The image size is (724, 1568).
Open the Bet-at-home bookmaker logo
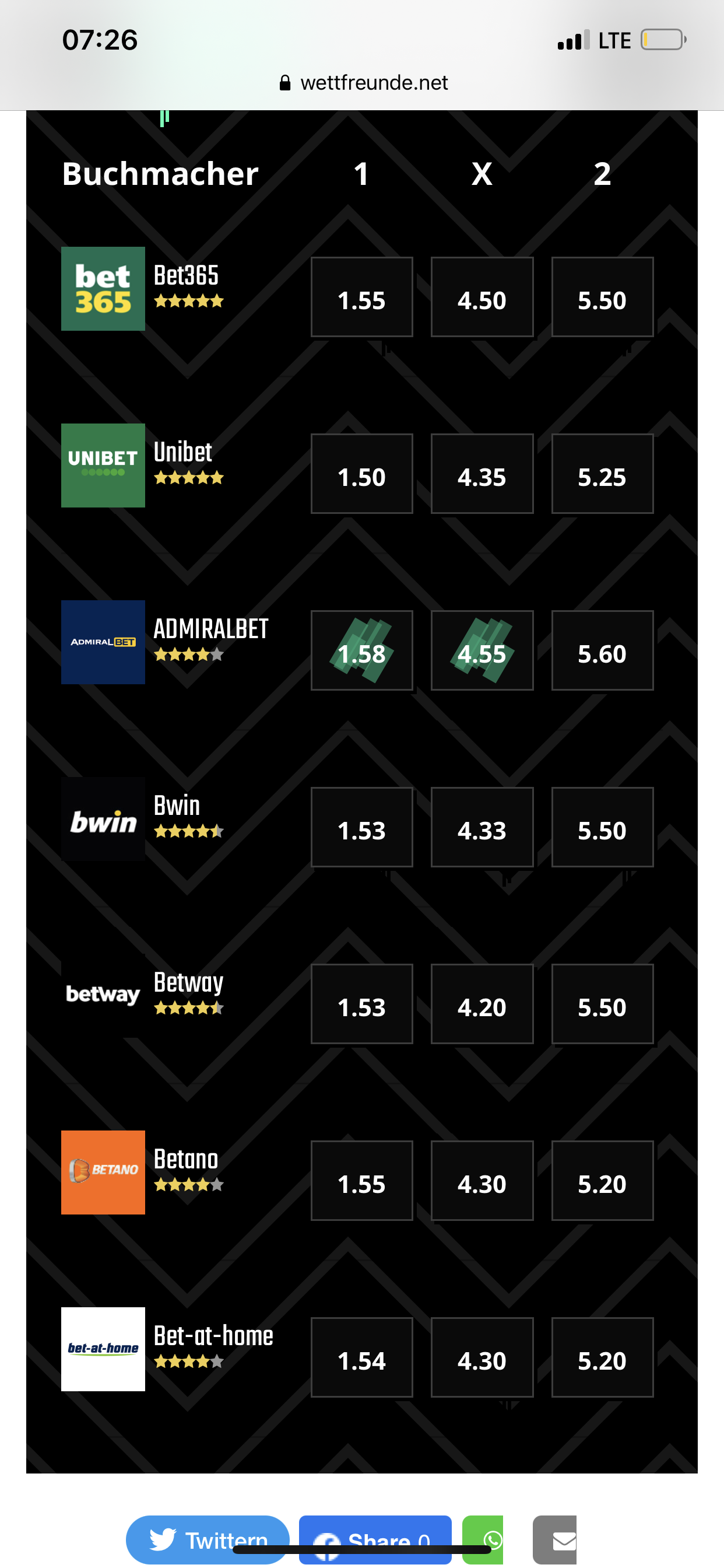(103, 1349)
